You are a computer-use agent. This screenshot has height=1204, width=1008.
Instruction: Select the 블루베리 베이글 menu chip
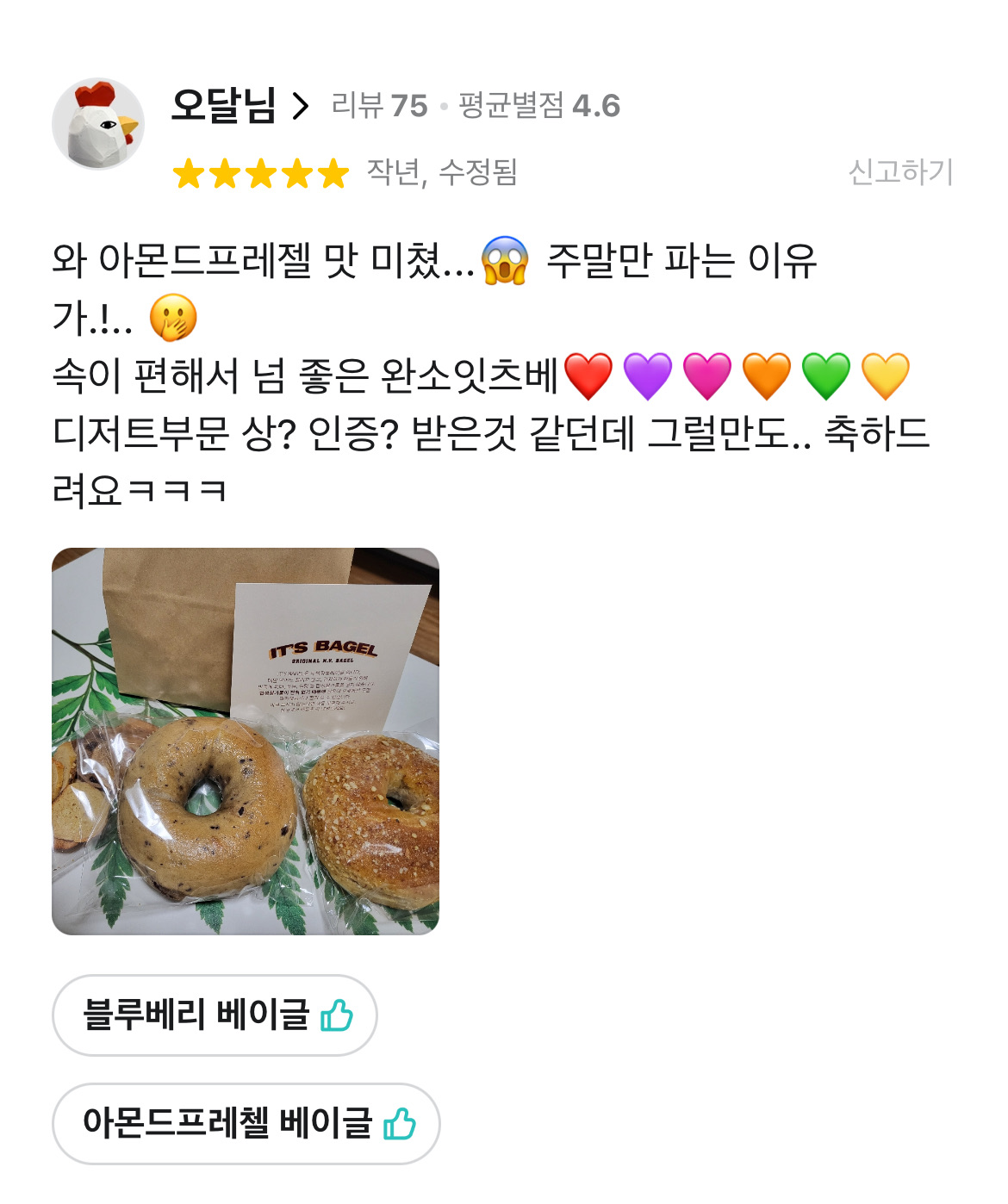coord(215,1015)
